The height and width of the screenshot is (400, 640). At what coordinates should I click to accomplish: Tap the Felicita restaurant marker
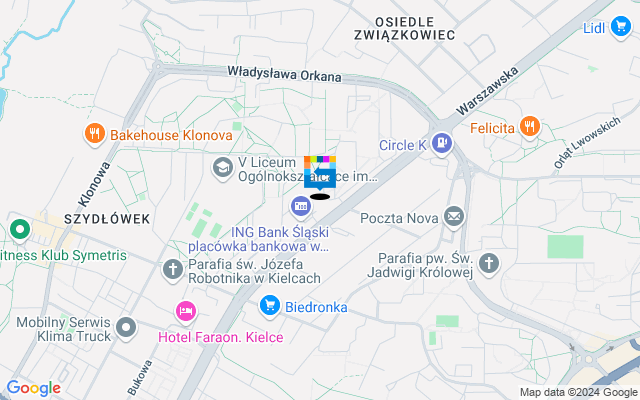pos(529,127)
